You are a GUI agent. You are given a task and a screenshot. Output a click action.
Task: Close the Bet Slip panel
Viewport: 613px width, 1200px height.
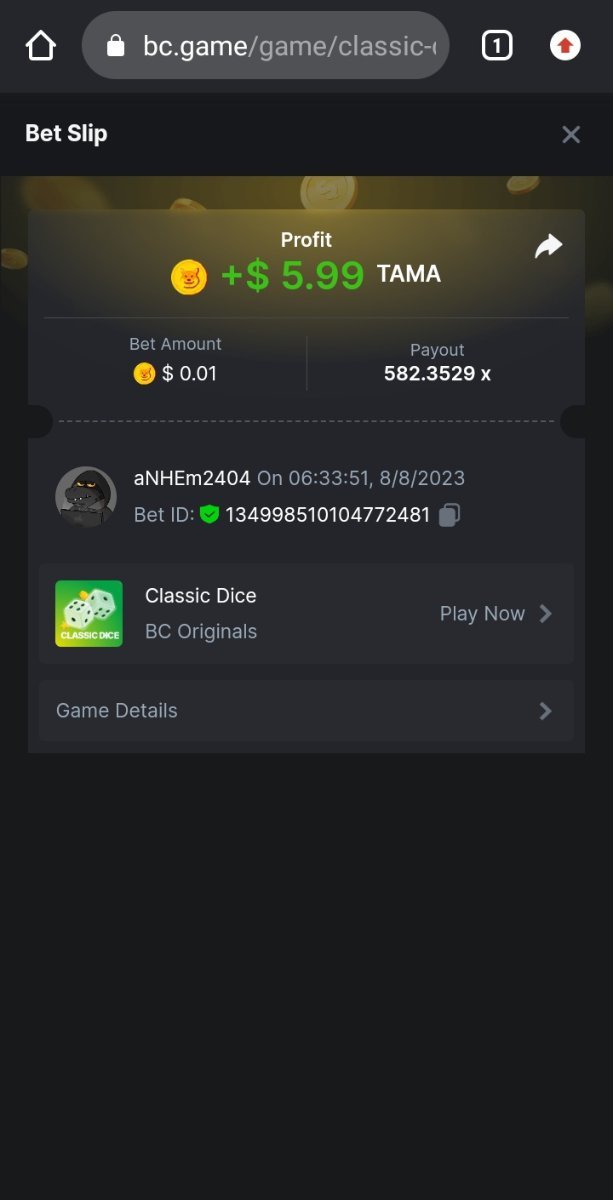coord(571,134)
